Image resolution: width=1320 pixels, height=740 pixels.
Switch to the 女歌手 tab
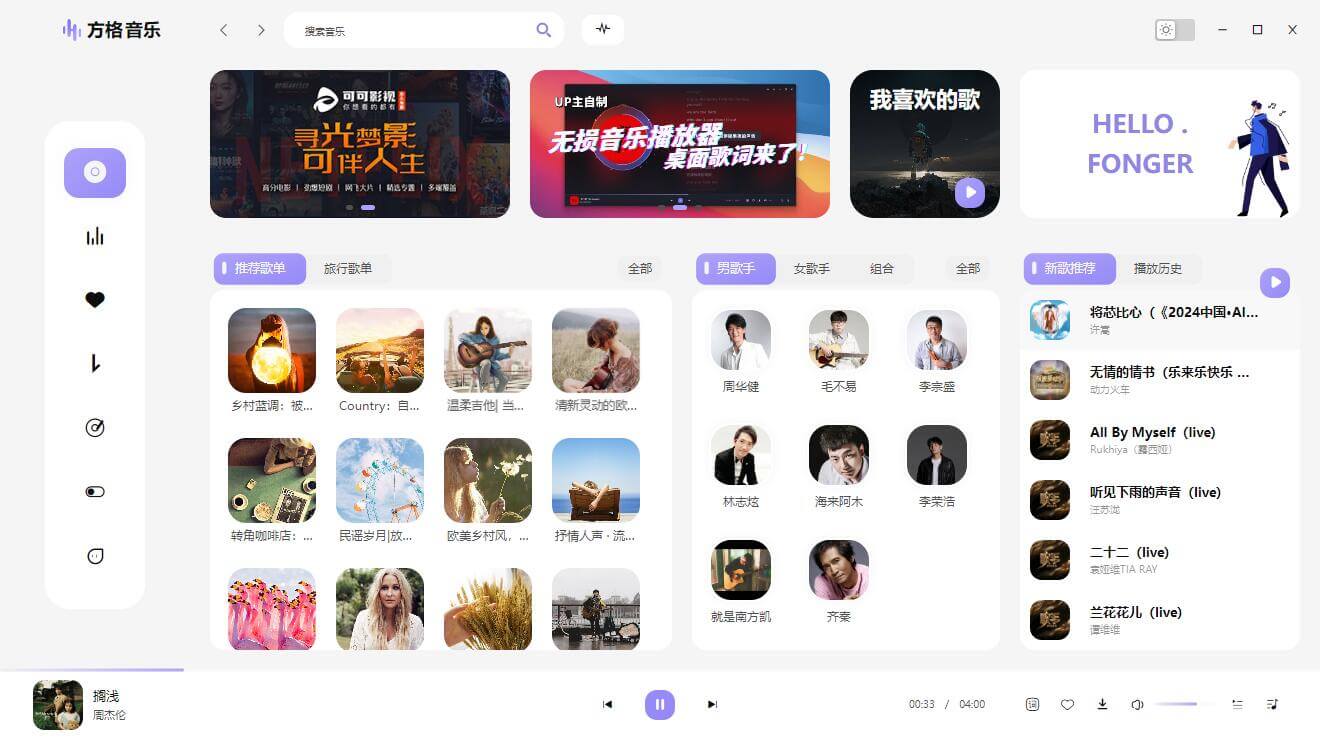[x=811, y=268]
